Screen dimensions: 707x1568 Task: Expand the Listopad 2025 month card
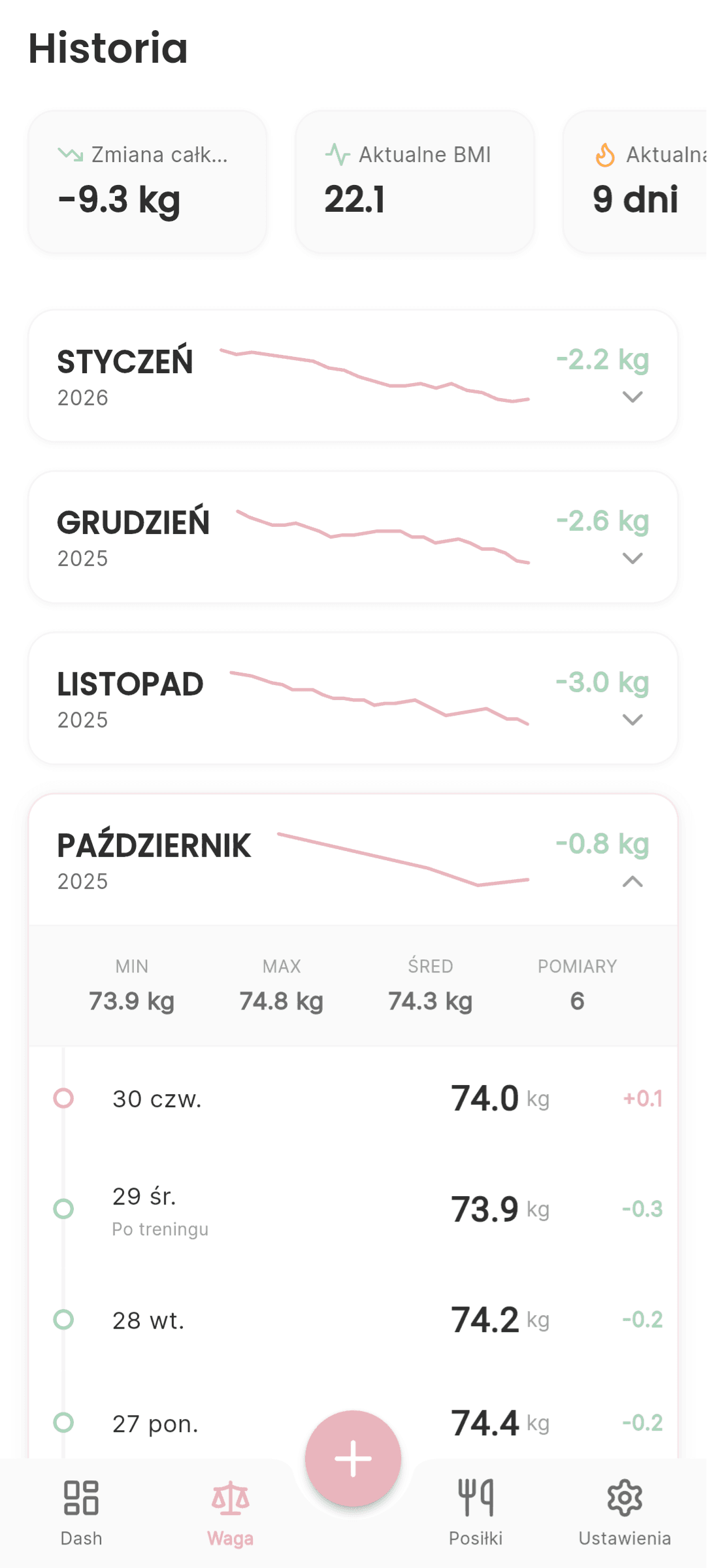[353, 698]
